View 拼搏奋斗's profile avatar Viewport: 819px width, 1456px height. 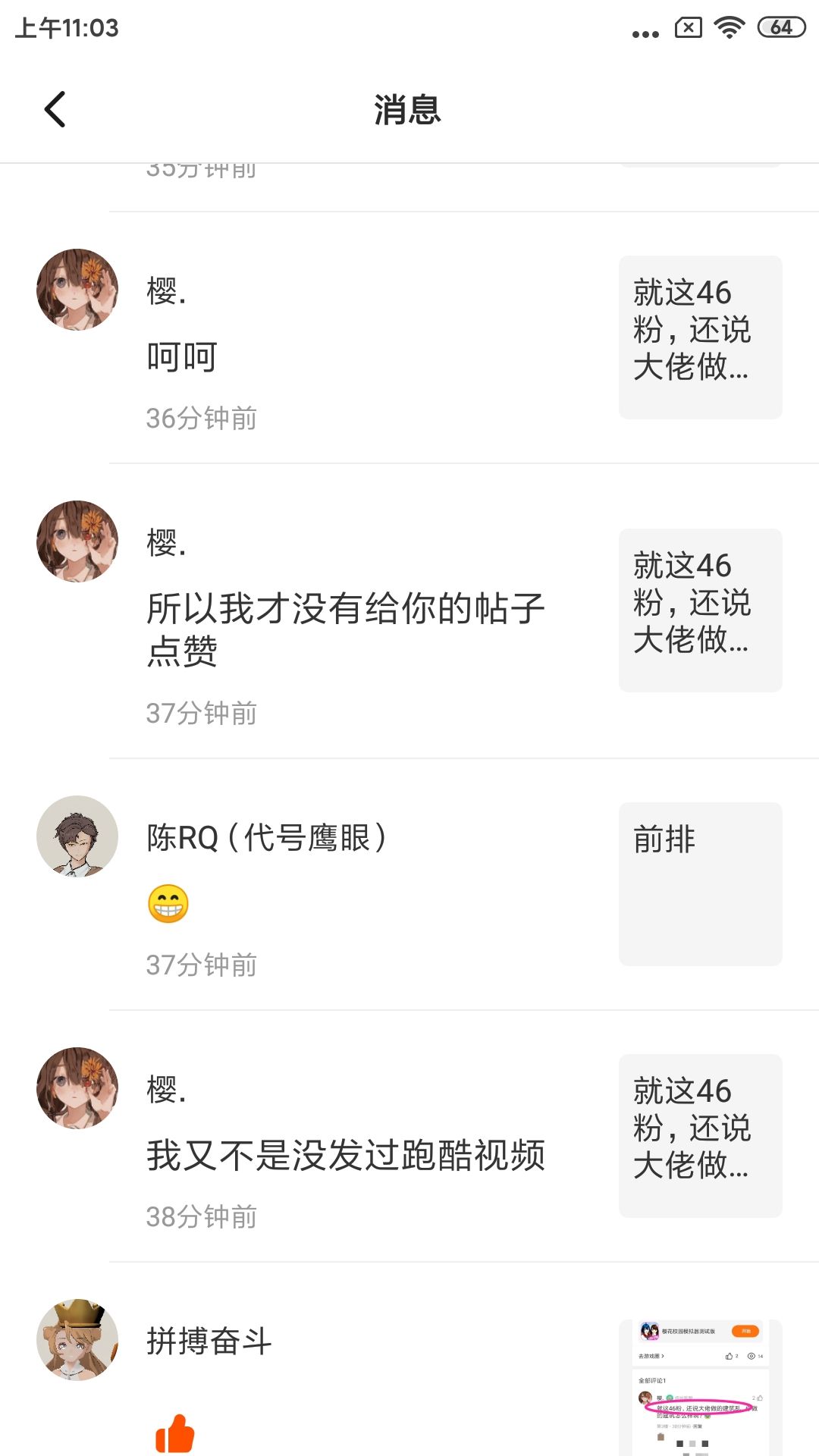pyautogui.click(x=77, y=1340)
